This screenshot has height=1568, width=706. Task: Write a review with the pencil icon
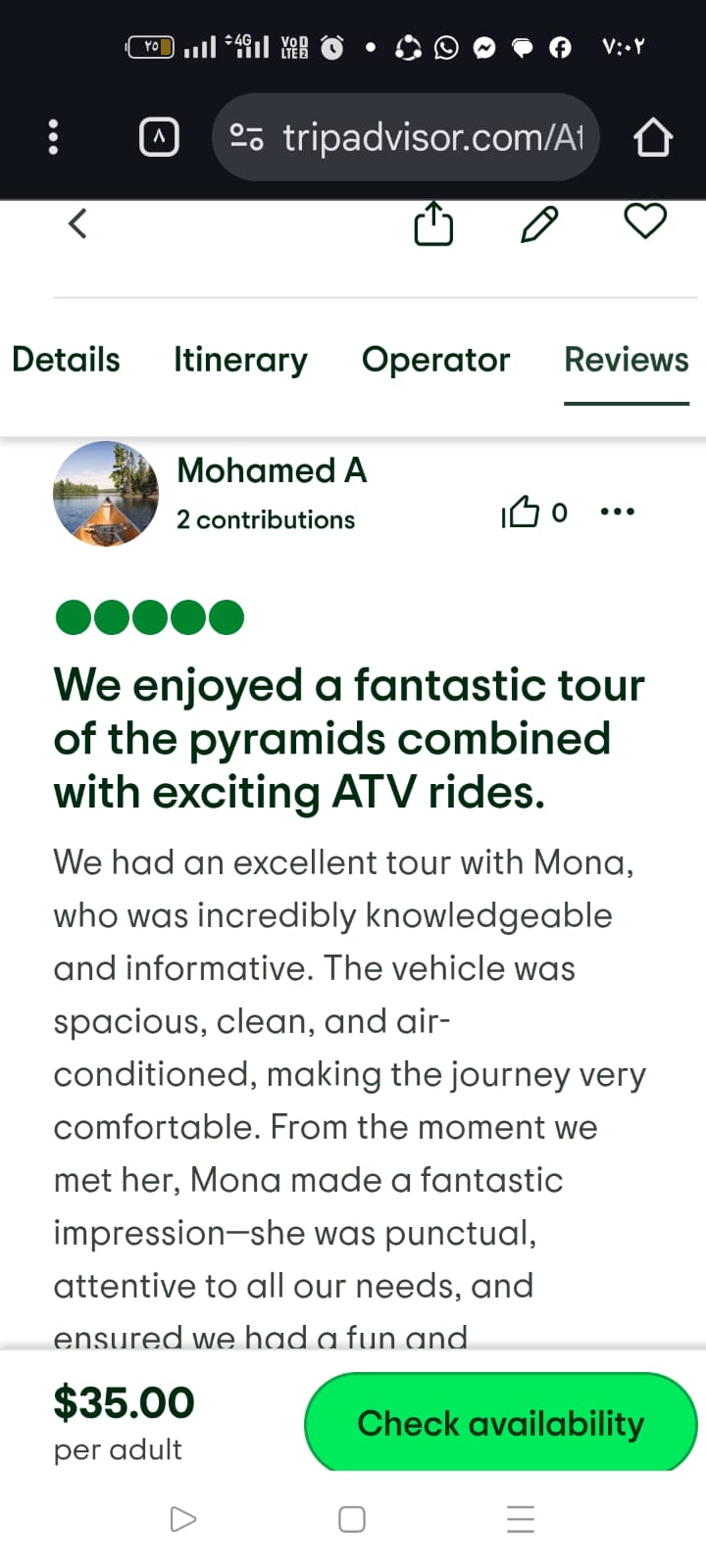(x=539, y=223)
